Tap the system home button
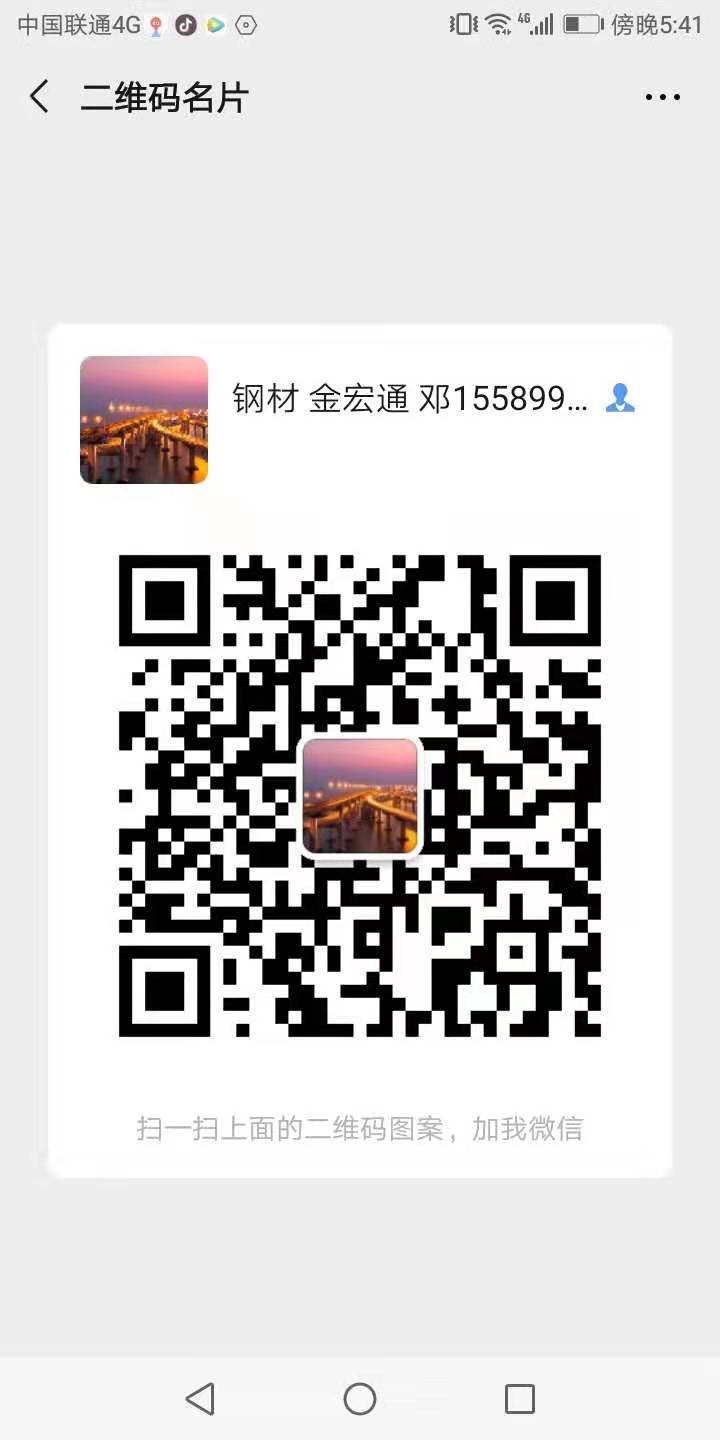Viewport: 720px width, 1440px height. (x=360, y=1398)
